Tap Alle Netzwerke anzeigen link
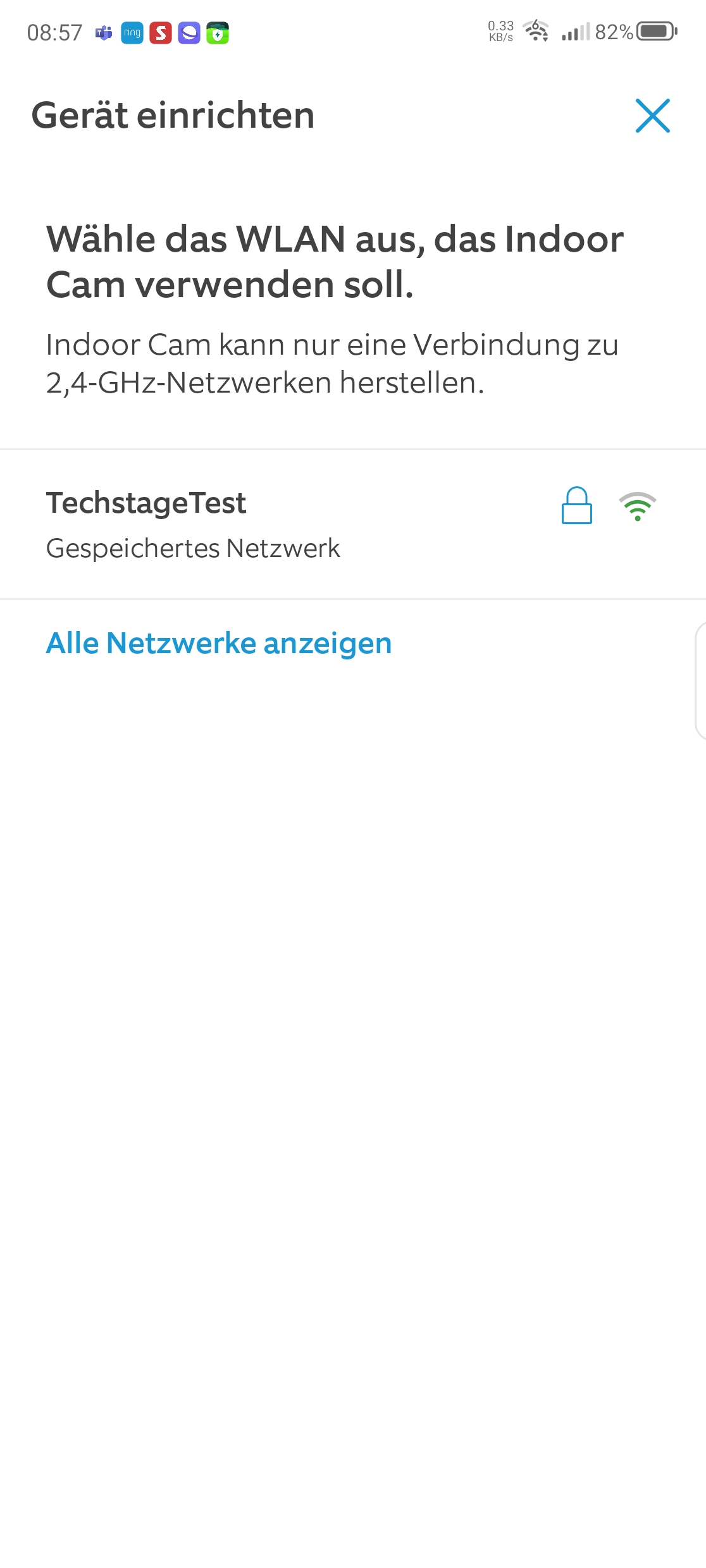This screenshot has width=706, height=1568. [x=219, y=643]
